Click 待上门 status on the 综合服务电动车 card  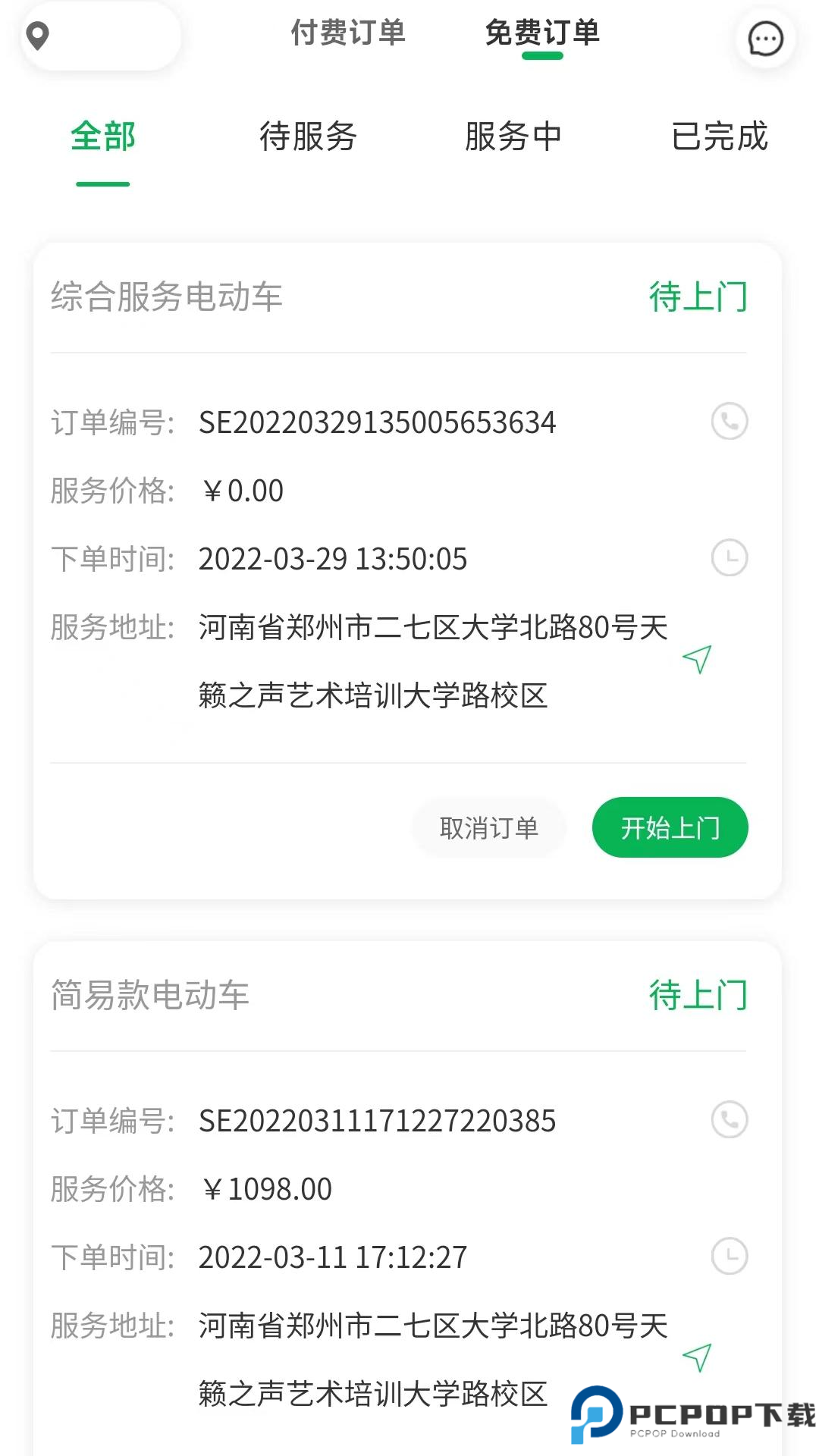698,297
